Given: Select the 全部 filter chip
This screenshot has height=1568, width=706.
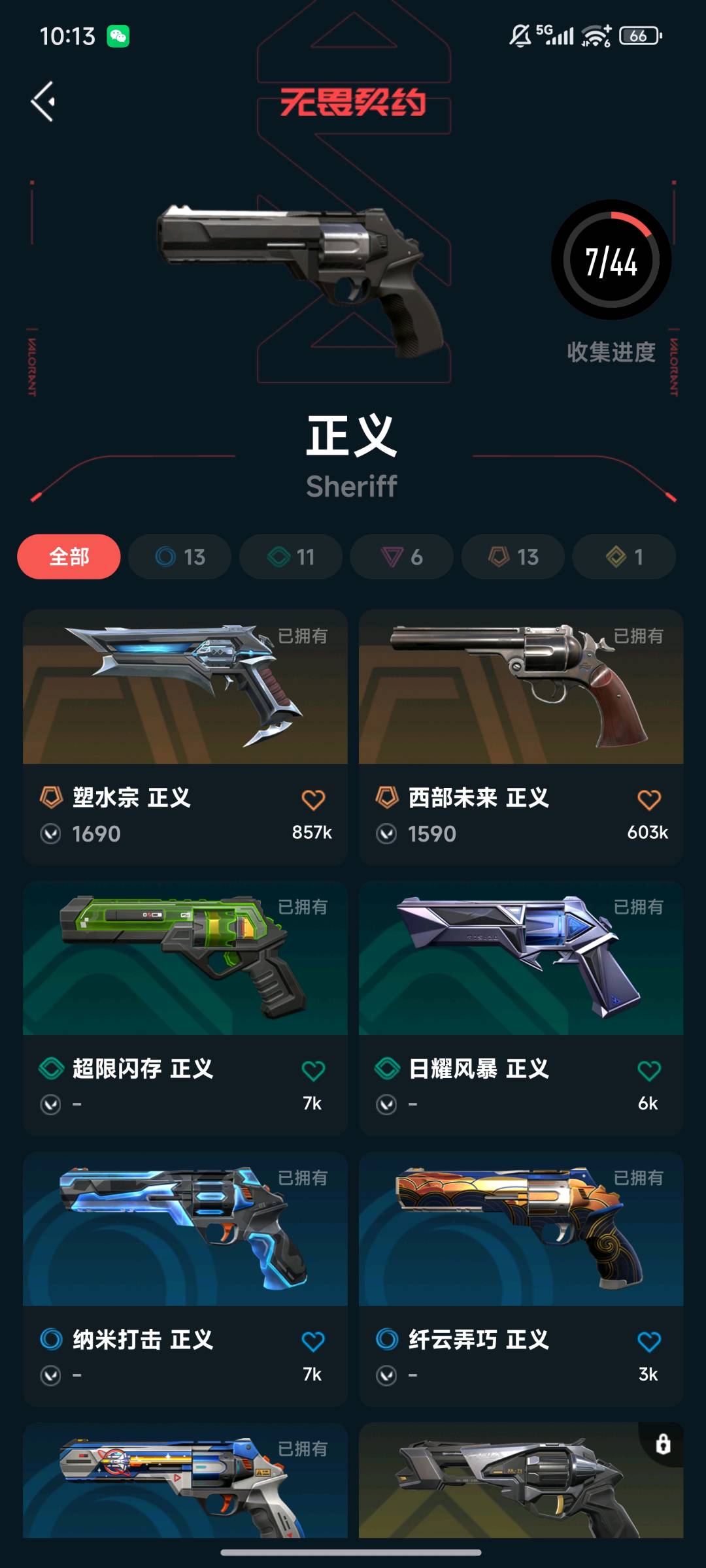Looking at the screenshot, I should tap(69, 557).
